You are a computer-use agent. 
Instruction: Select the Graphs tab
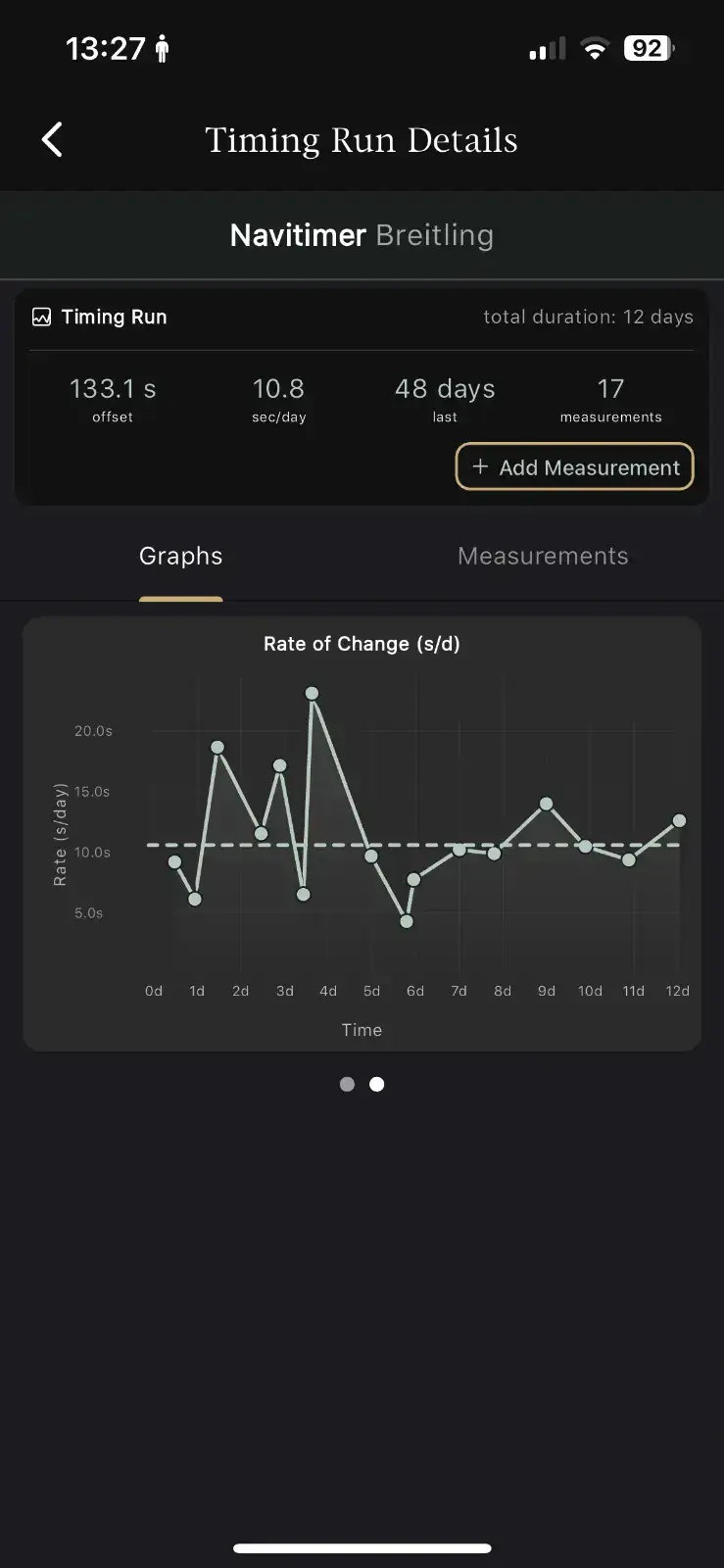click(x=181, y=557)
